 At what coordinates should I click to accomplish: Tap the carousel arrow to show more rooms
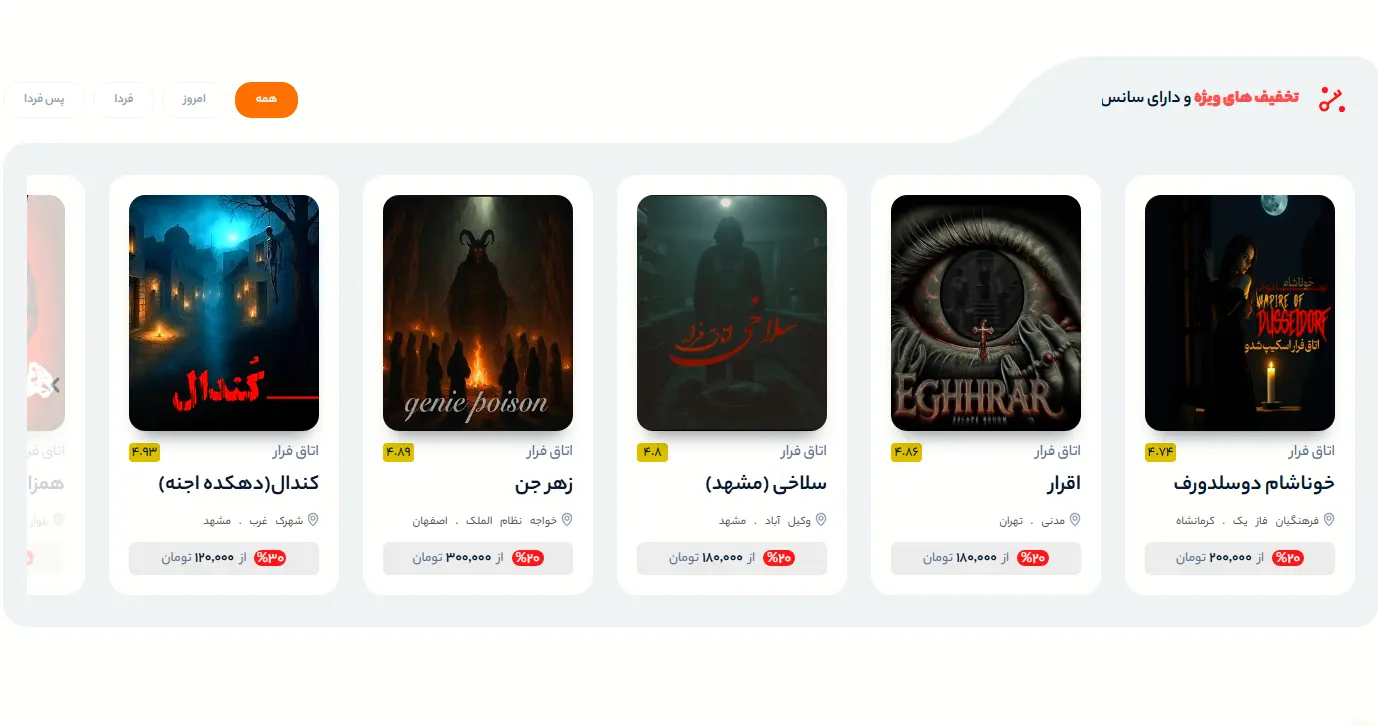click(56, 385)
